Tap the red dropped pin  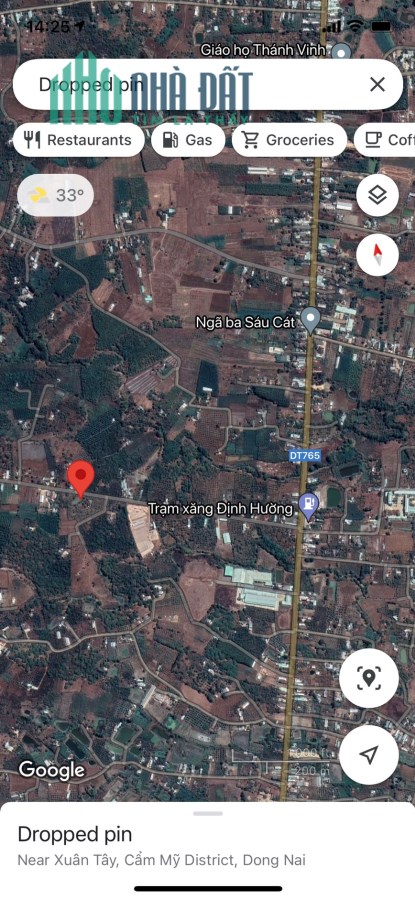coord(81,479)
